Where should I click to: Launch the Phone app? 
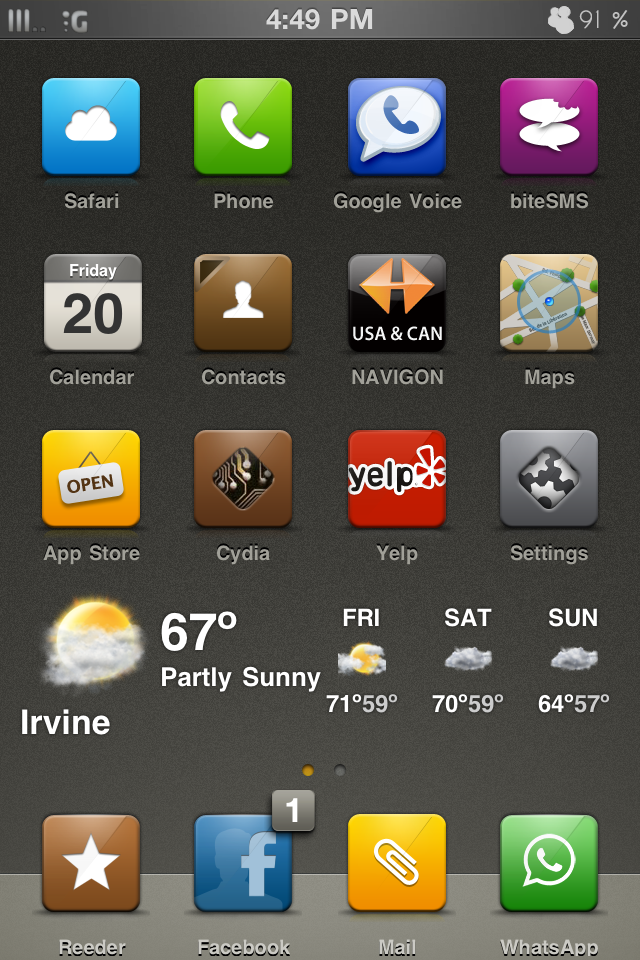point(243,128)
